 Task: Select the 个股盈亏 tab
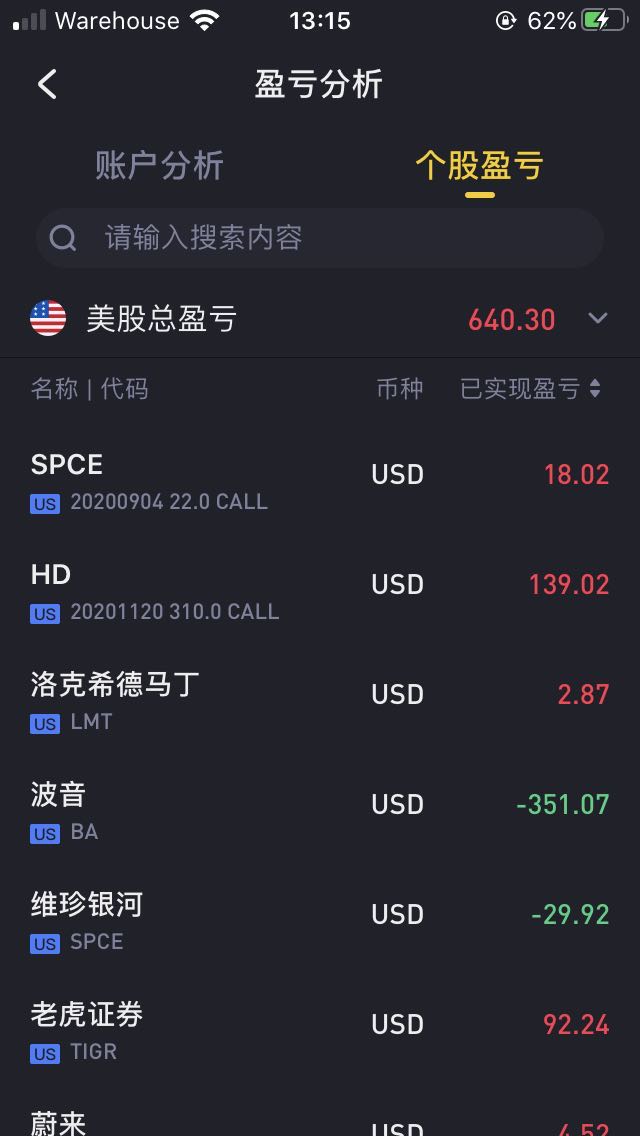pyautogui.click(x=480, y=166)
